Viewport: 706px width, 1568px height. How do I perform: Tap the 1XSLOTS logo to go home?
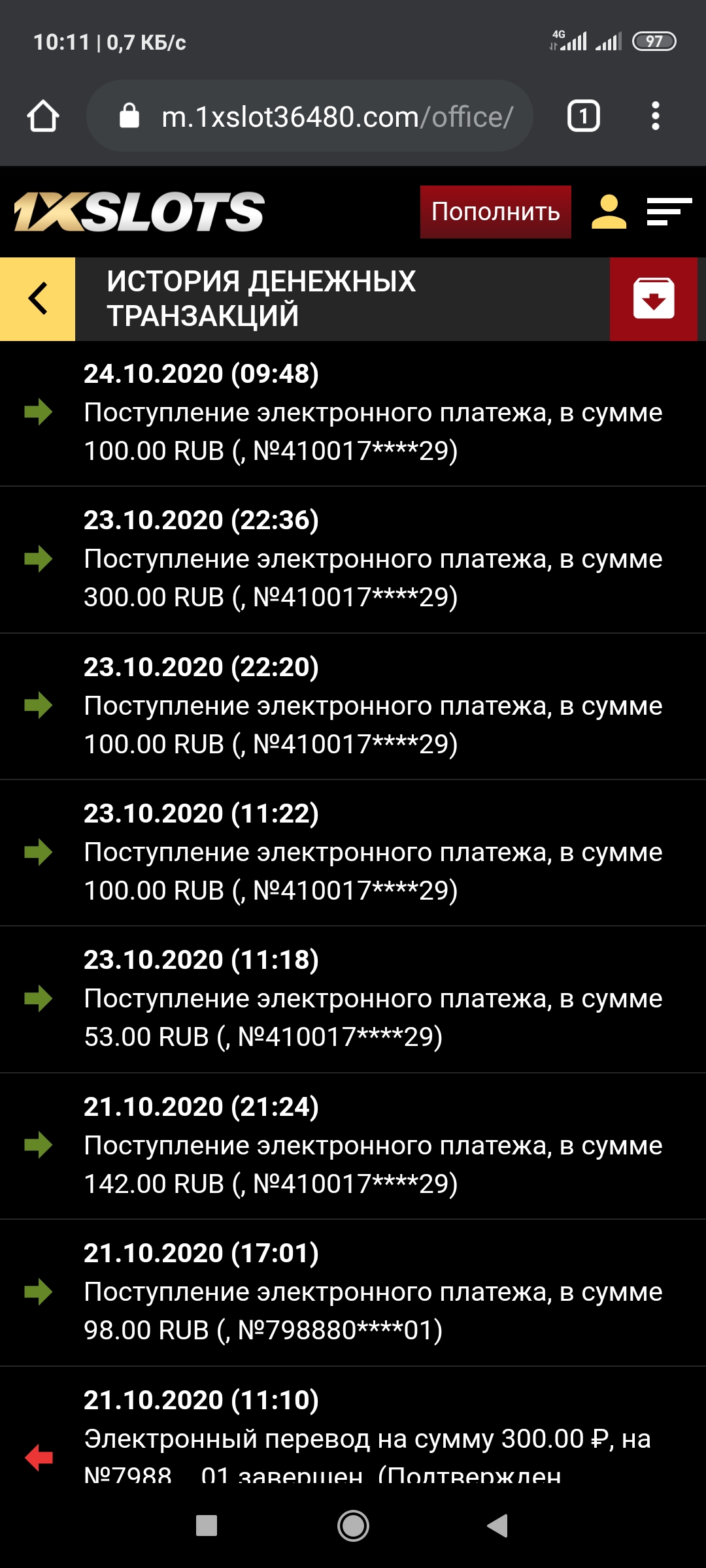pyautogui.click(x=139, y=212)
